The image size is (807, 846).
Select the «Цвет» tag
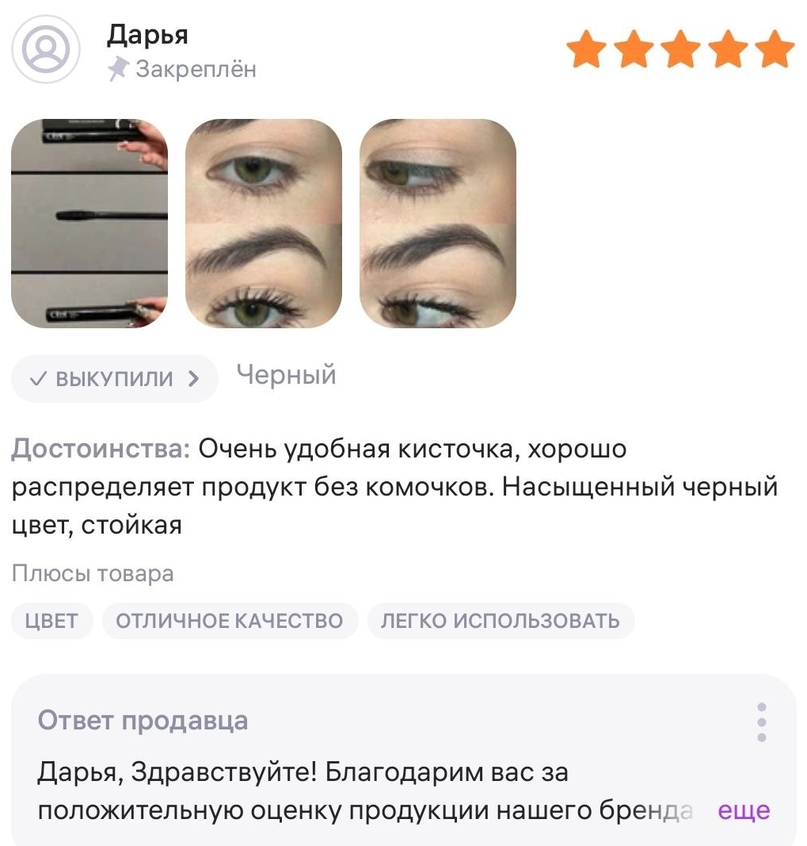point(52,621)
